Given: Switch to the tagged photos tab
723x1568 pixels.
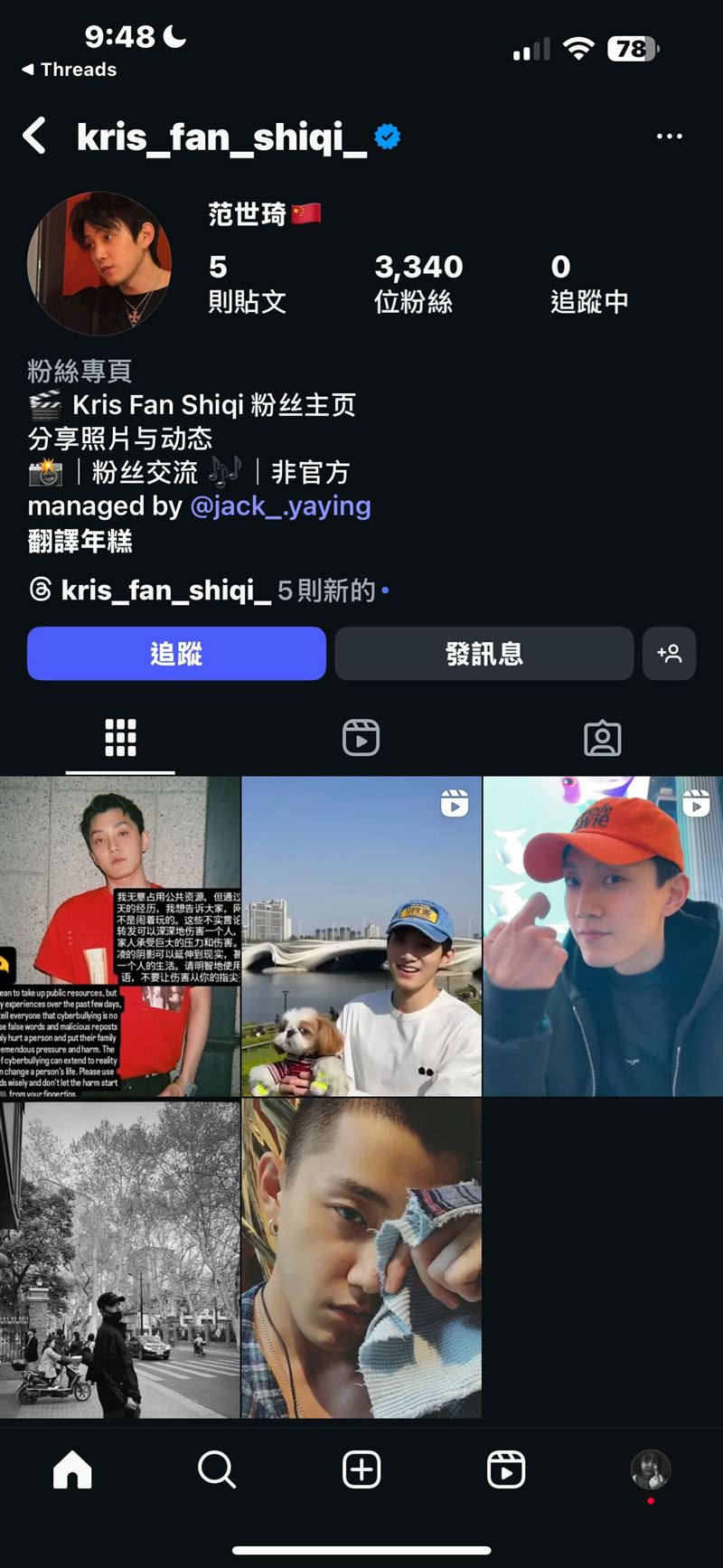Looking at the screenshot, I should [602, 738].
